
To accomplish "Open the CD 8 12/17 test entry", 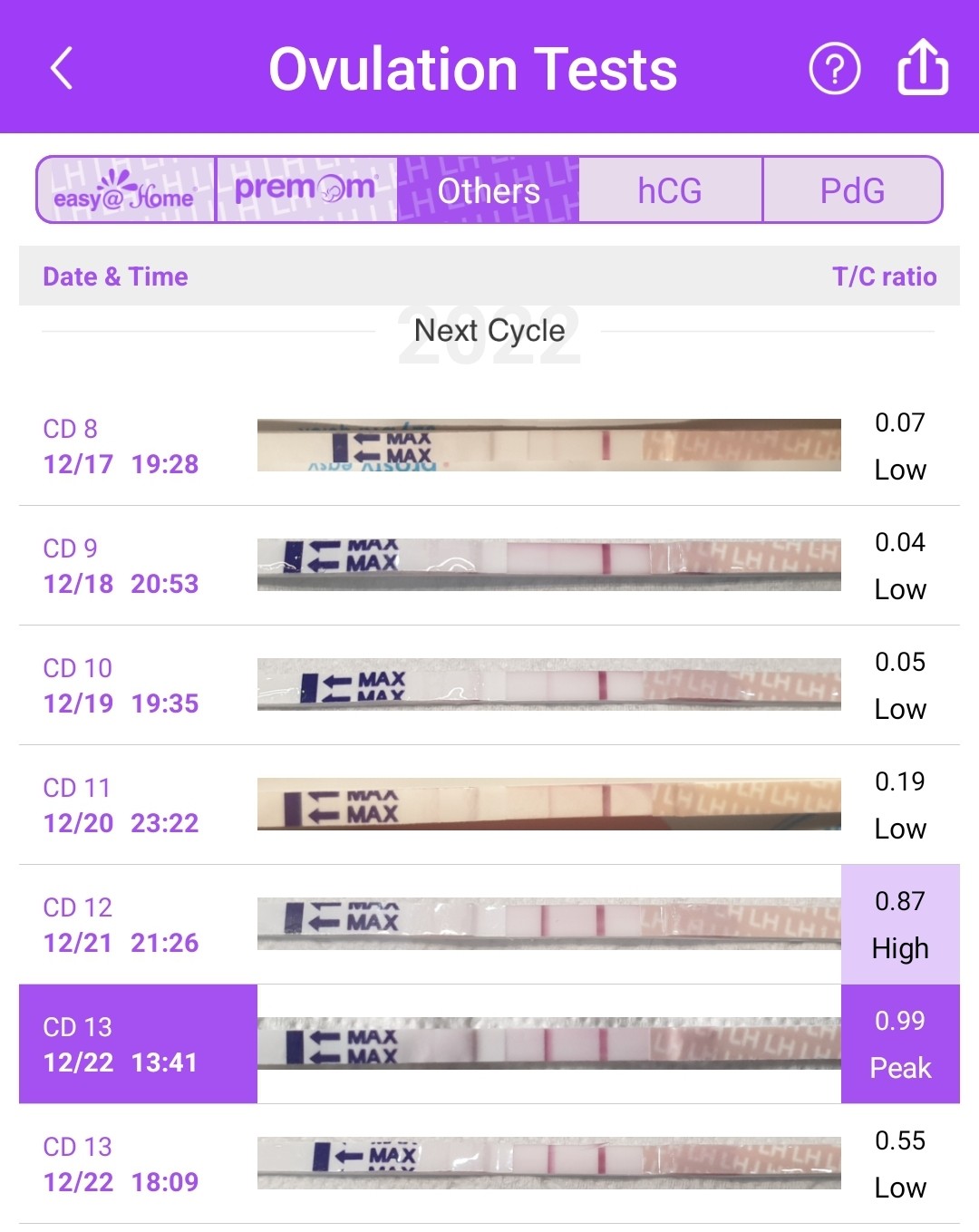I will [489, 446].
